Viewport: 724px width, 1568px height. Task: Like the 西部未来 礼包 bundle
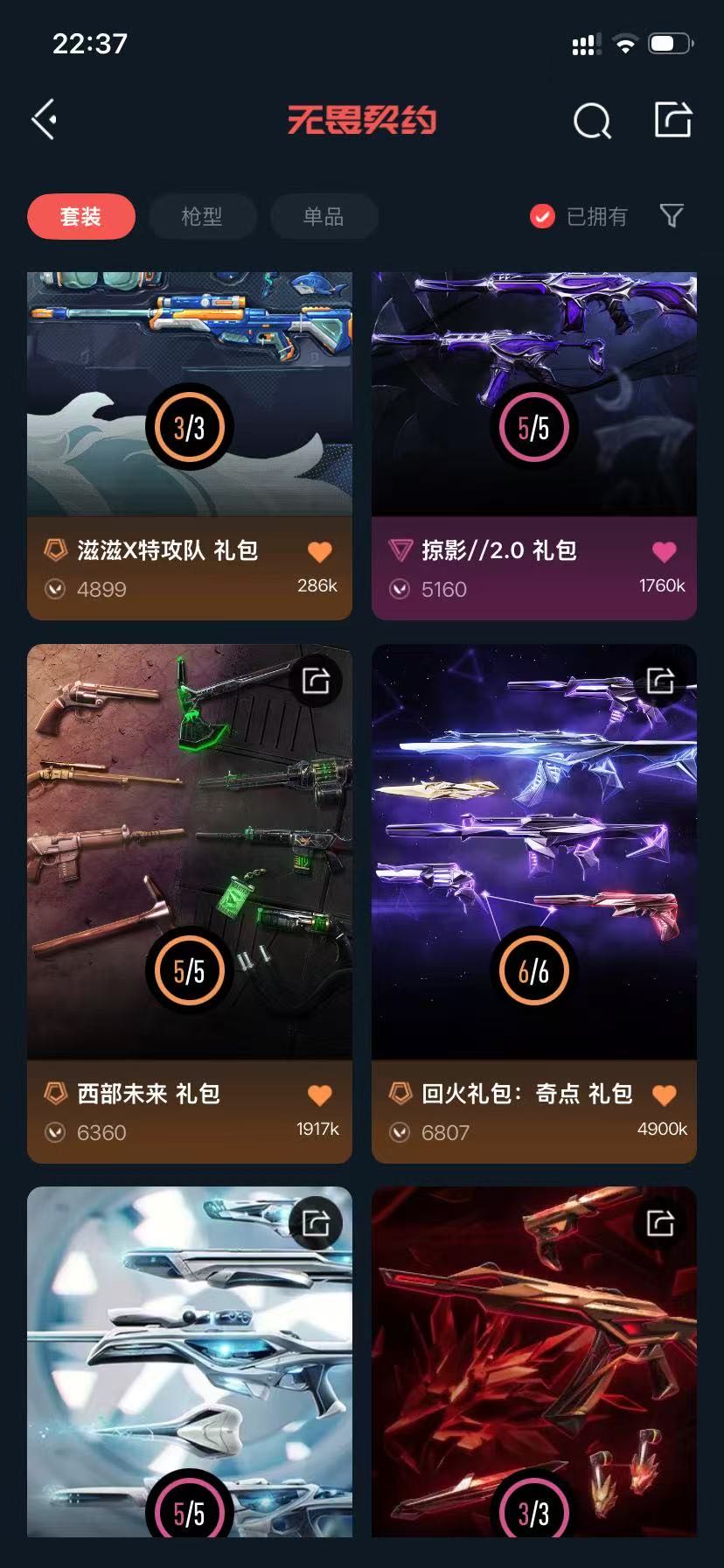320,1095
